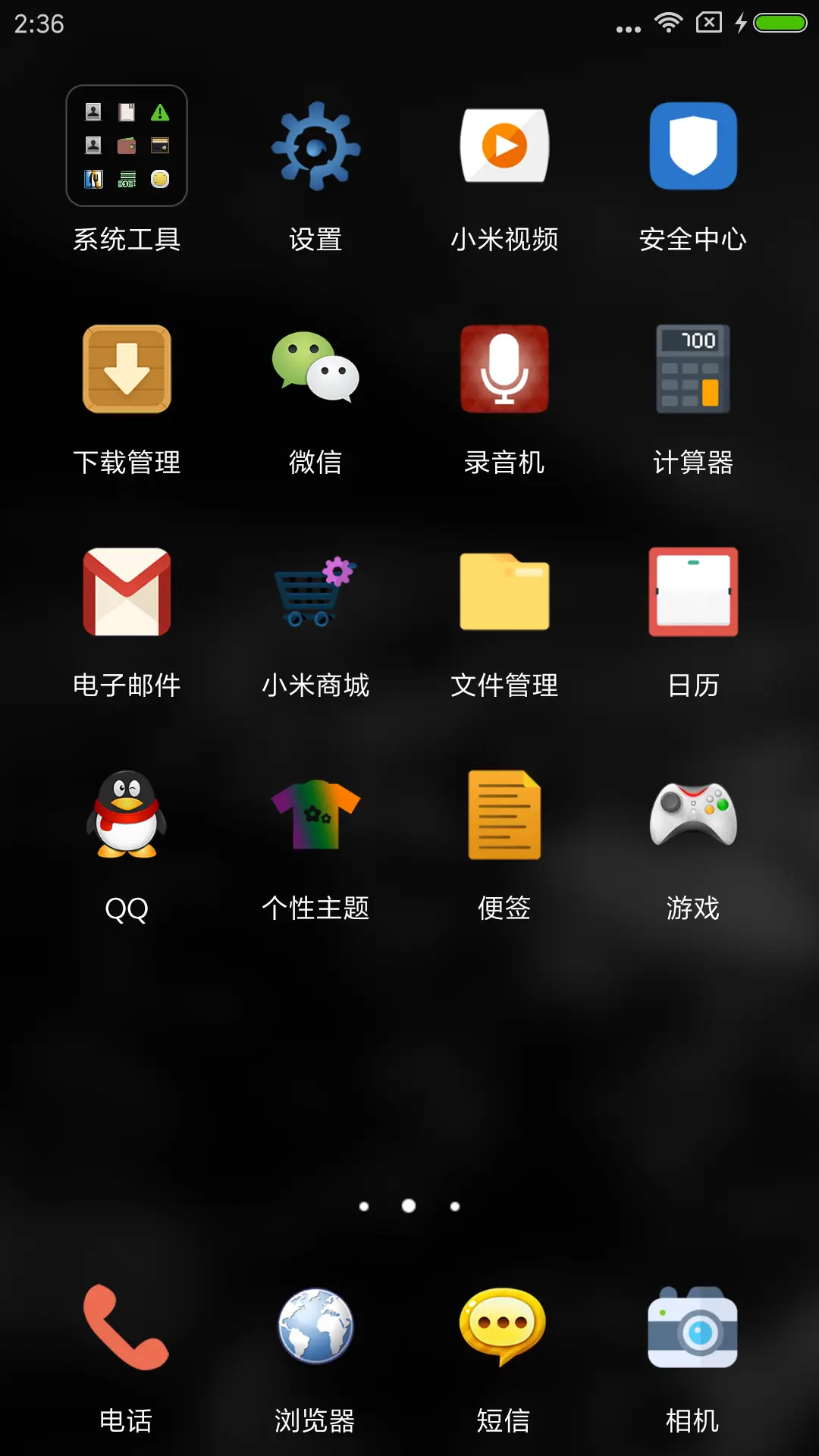Open the 日历 calendar app
The image size is (819, 1456).
[692, 593]
